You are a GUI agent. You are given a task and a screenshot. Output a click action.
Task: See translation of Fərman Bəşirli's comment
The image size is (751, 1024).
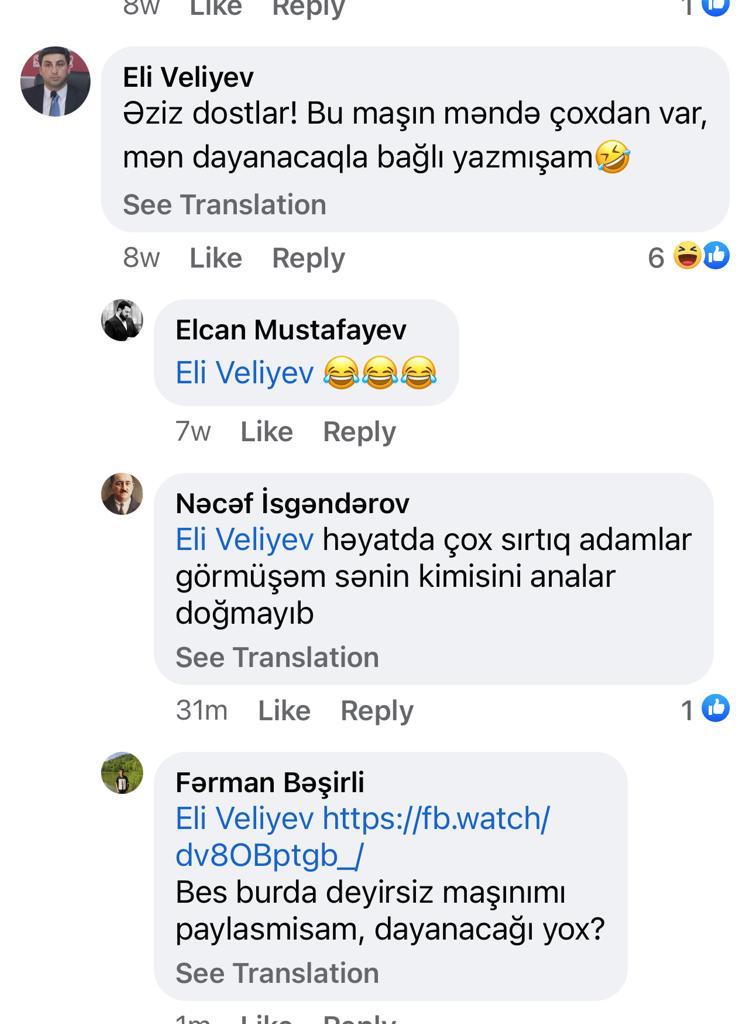pyautogui.click(x=277, y=973)
